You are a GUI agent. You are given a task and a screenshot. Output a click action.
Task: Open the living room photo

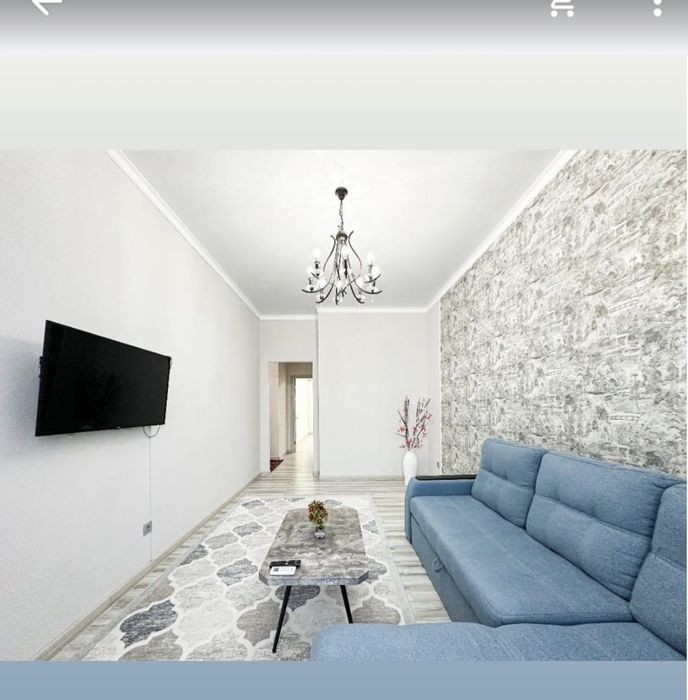click(x=344, y=405)
